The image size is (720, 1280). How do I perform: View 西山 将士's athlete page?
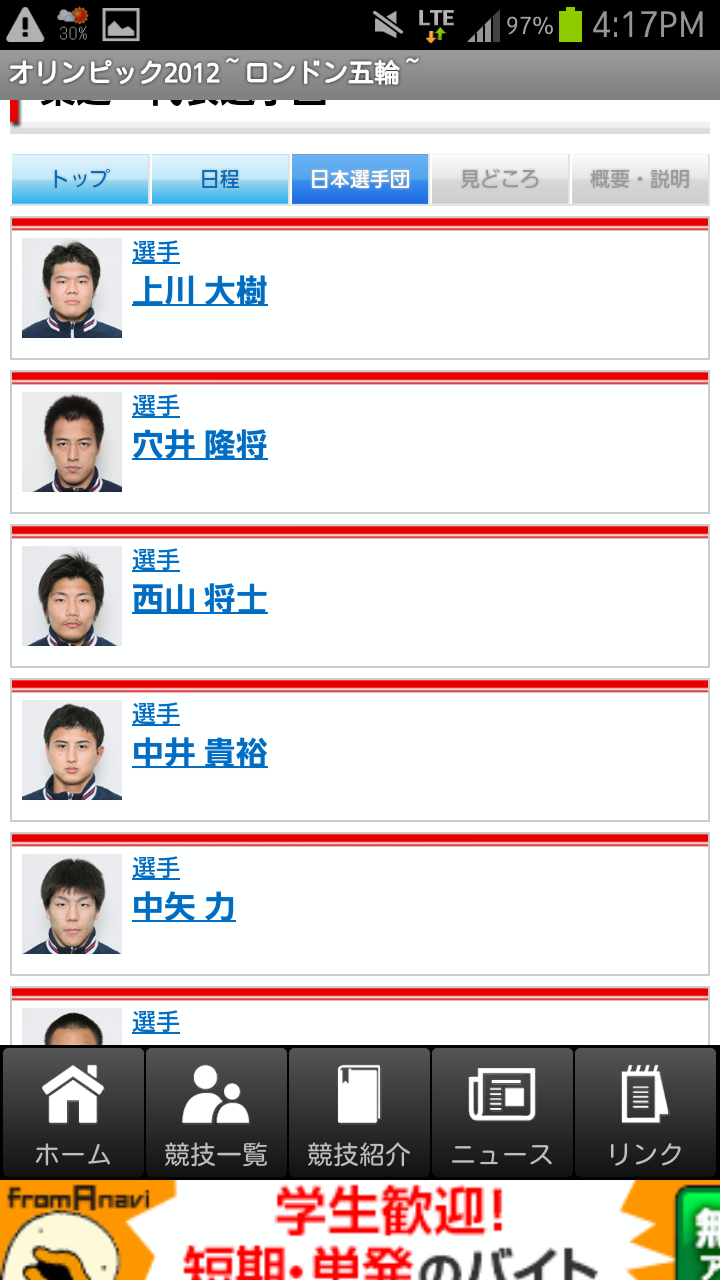pos(200,600)
